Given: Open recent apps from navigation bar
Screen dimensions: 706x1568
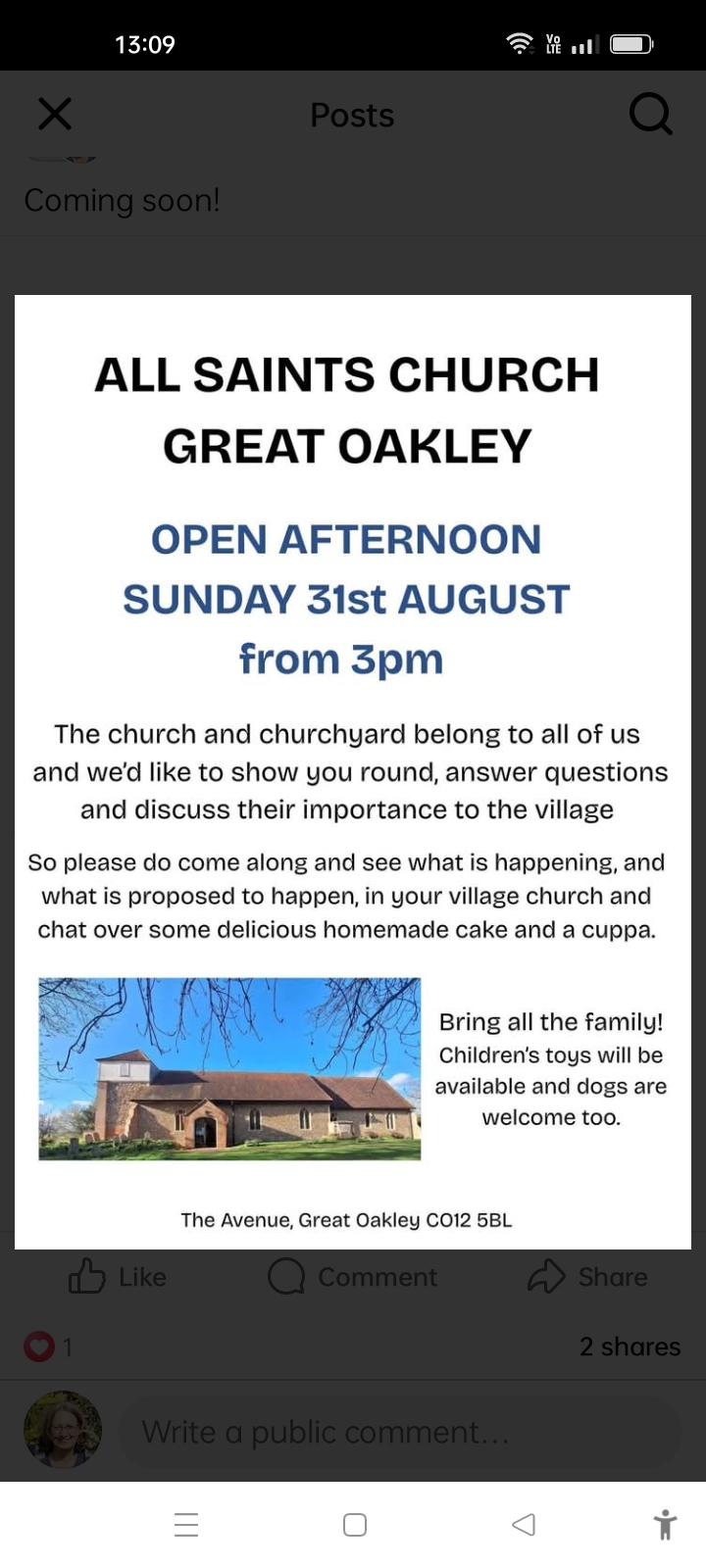Looking at the screenshot, I should tap(186, 1525).
